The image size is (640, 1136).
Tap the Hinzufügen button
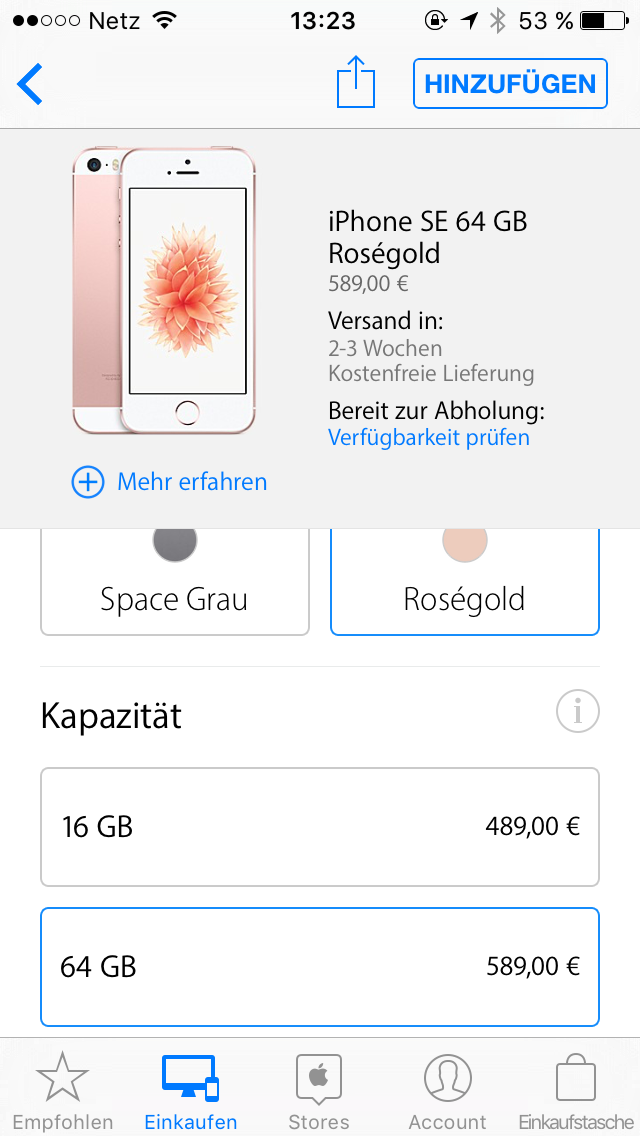[x=510, y=84]
